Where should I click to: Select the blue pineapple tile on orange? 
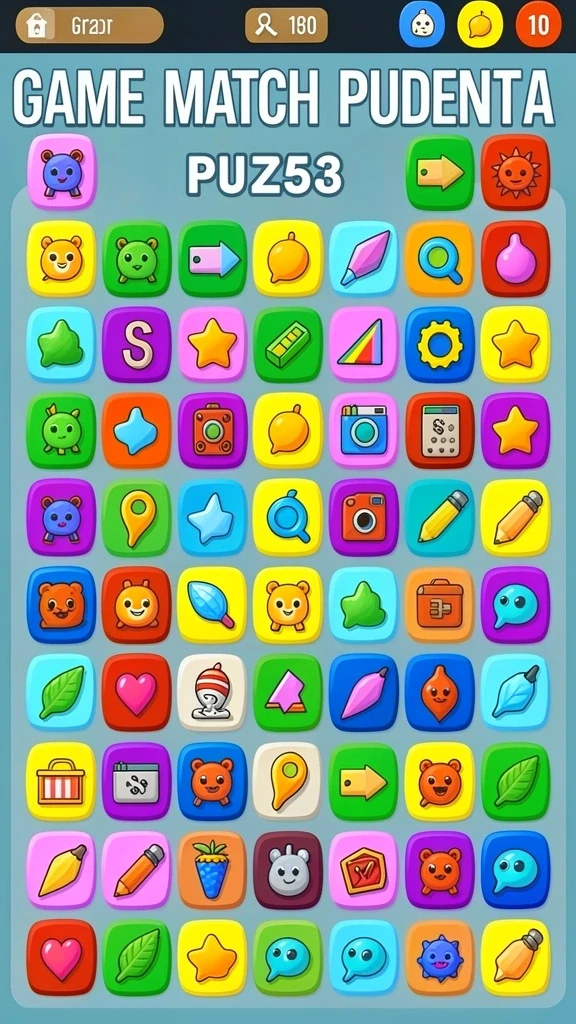(212, 869)
